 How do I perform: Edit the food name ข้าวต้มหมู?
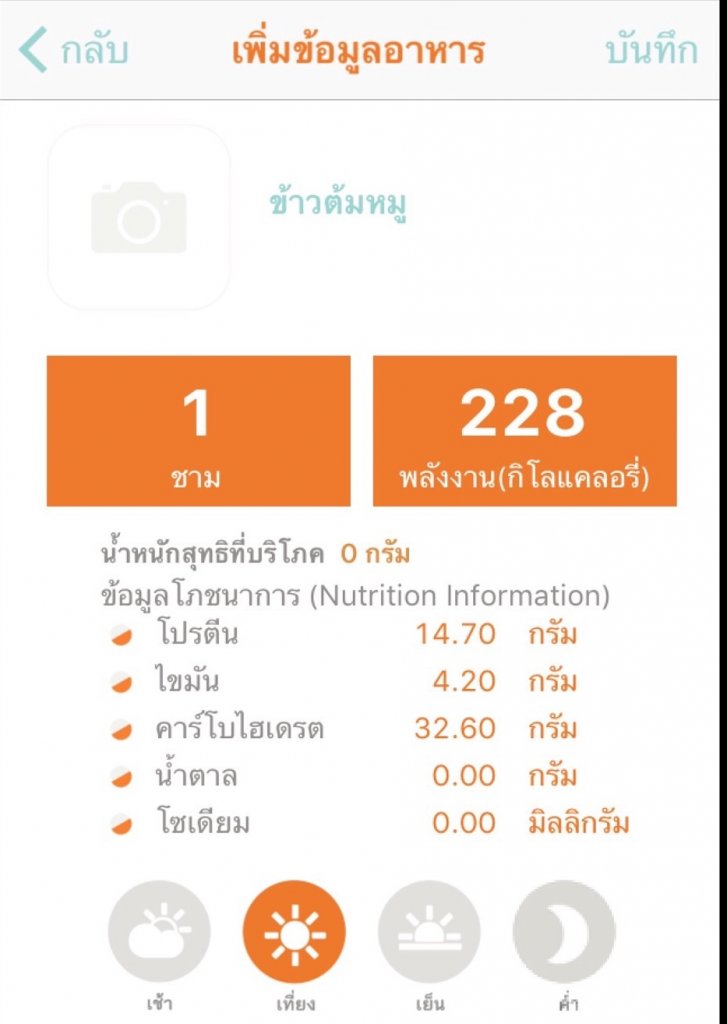338,205
